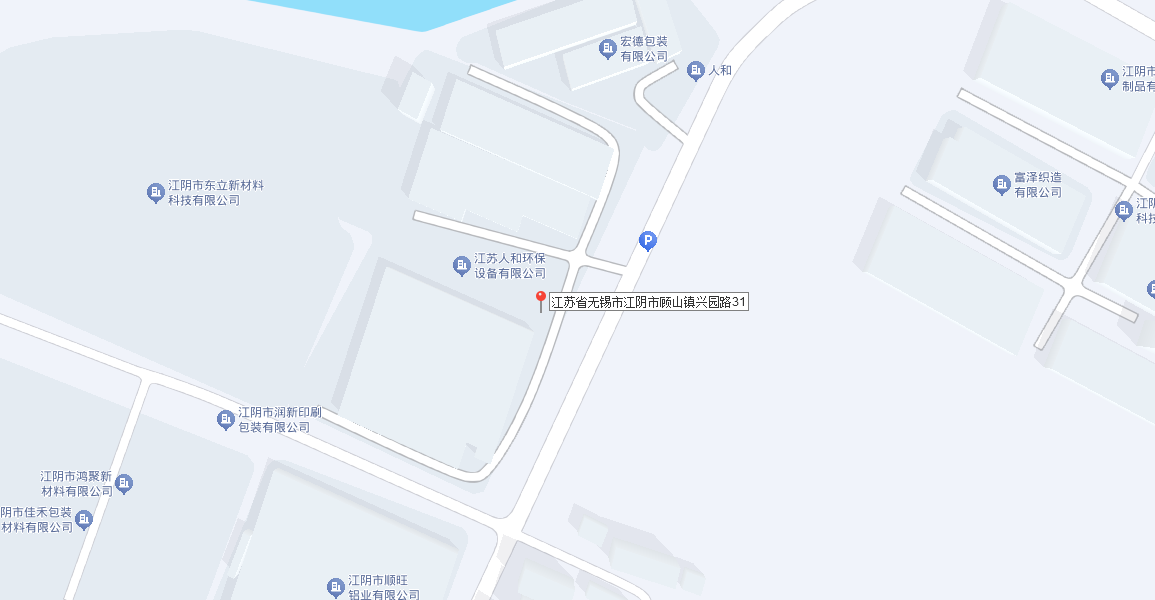
Task: Open 宏德包装有限公司 place marker
Action: point(606,48)
